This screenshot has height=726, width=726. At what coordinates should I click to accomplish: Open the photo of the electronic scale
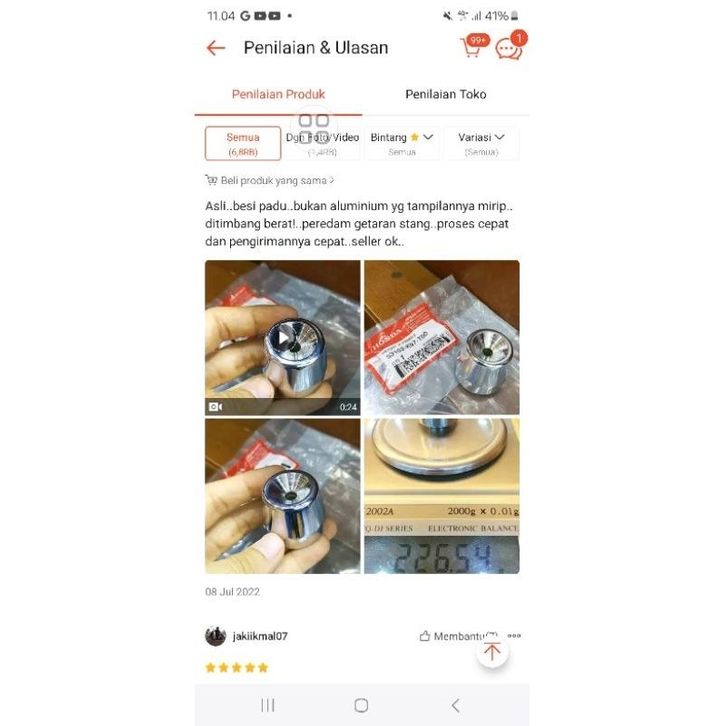coord(441,495)
